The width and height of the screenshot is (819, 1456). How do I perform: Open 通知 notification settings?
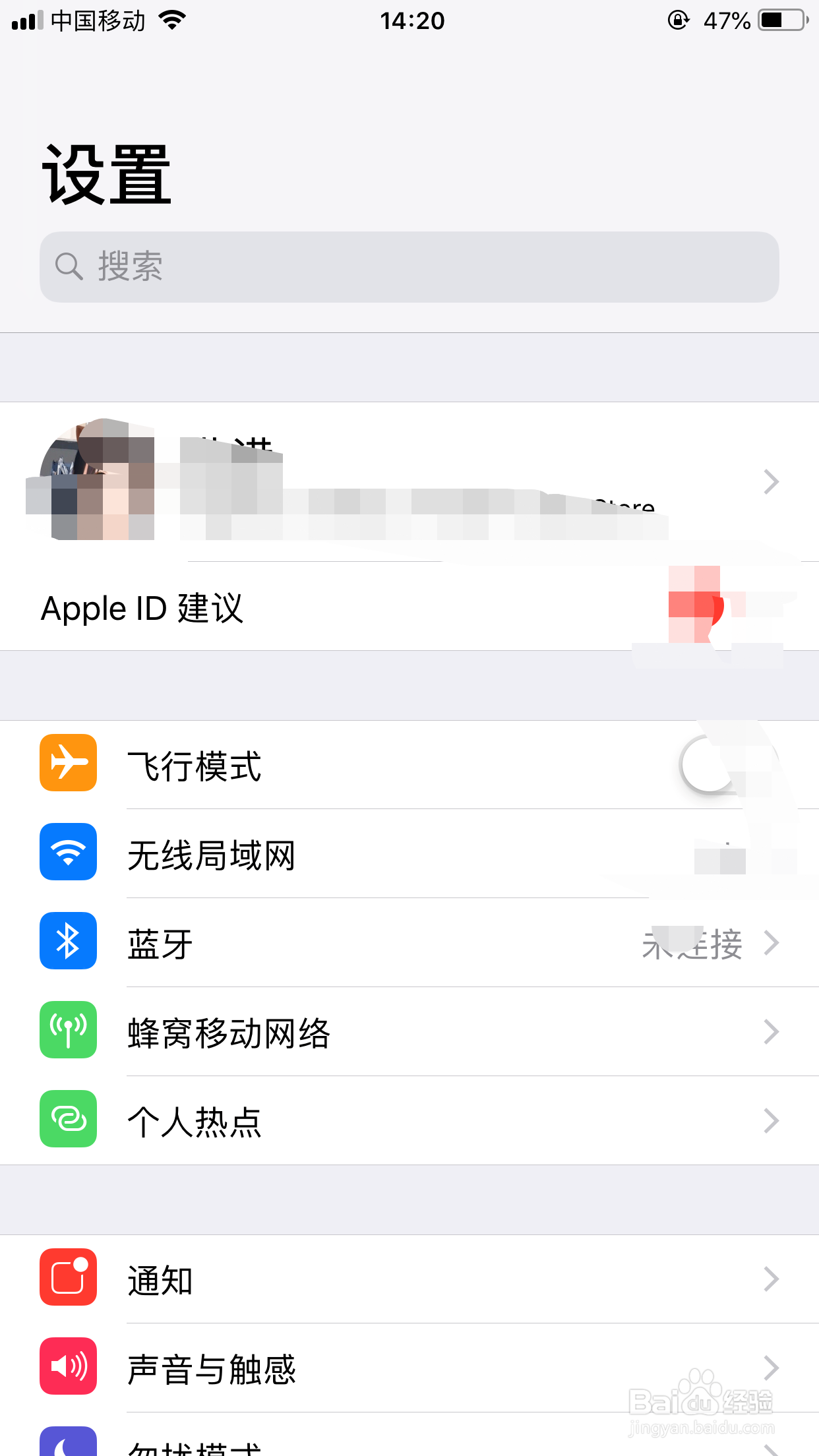[409, 1280]
